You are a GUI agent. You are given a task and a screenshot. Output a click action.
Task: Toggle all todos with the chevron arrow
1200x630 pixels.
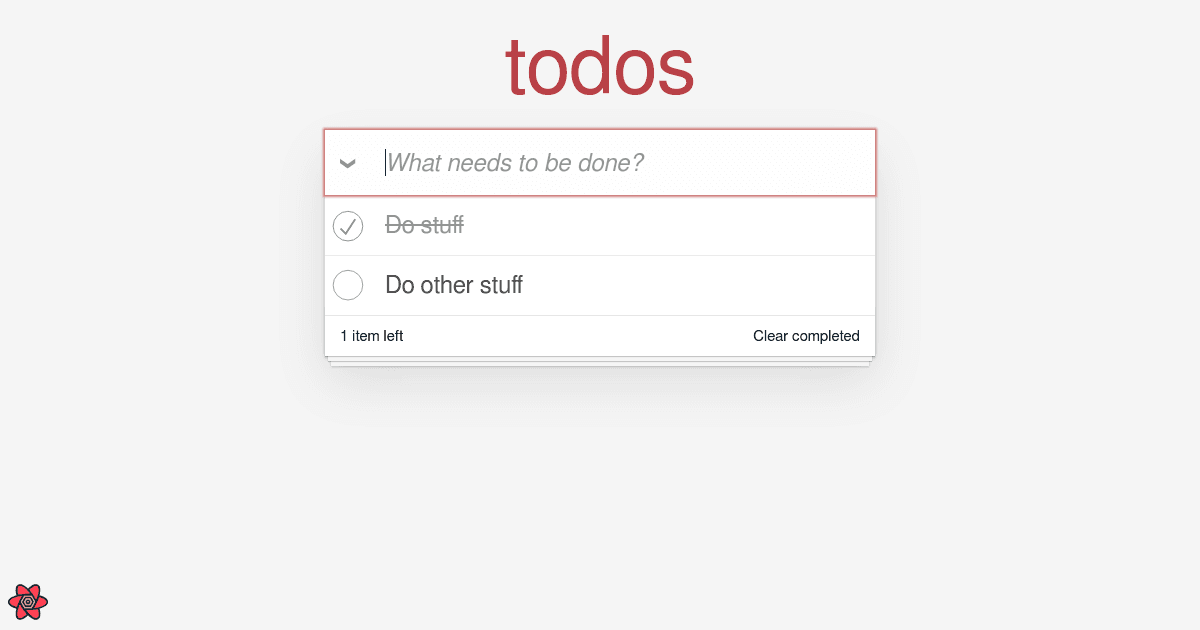tap(347, 163)
